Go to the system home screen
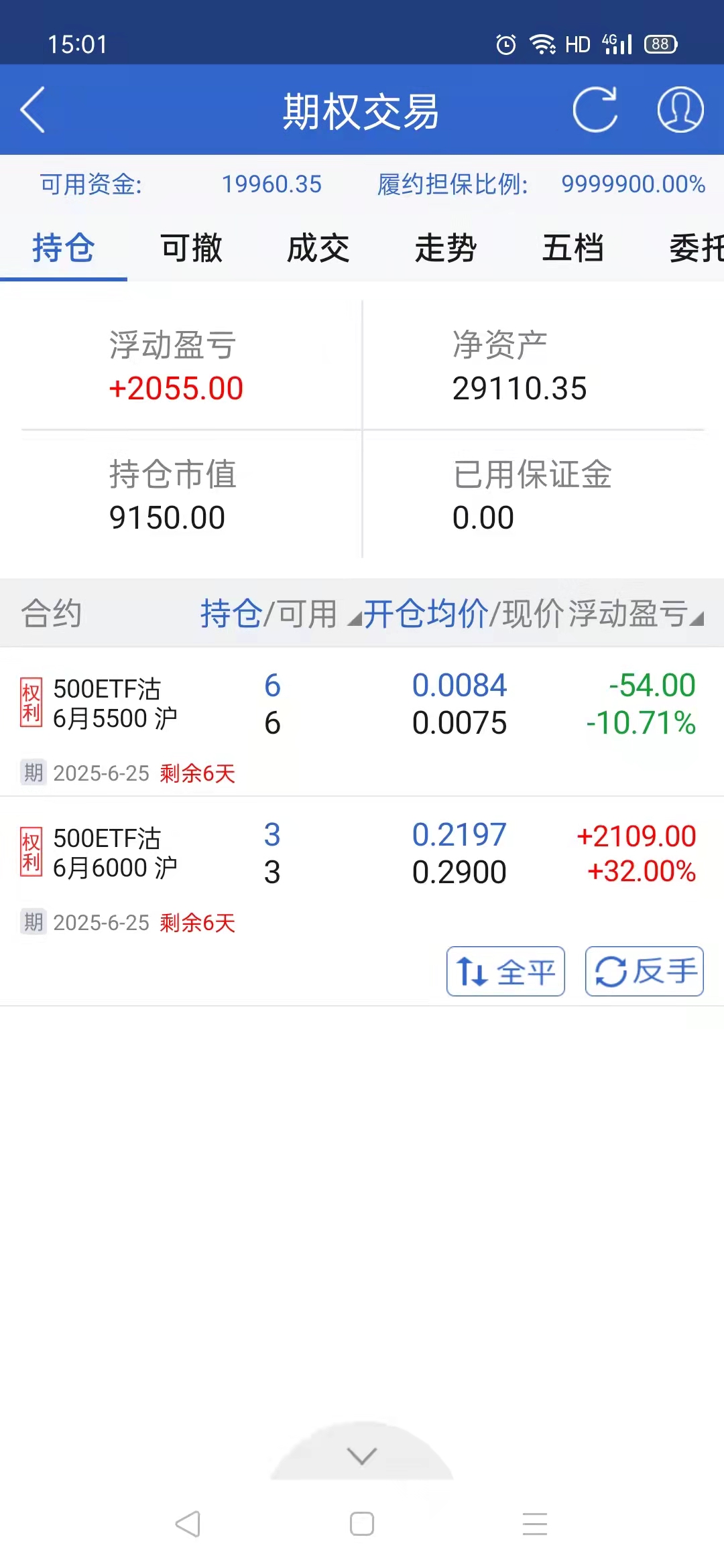The height and width of the screenshot is (1568, 724). click(x=362, y=1524)
